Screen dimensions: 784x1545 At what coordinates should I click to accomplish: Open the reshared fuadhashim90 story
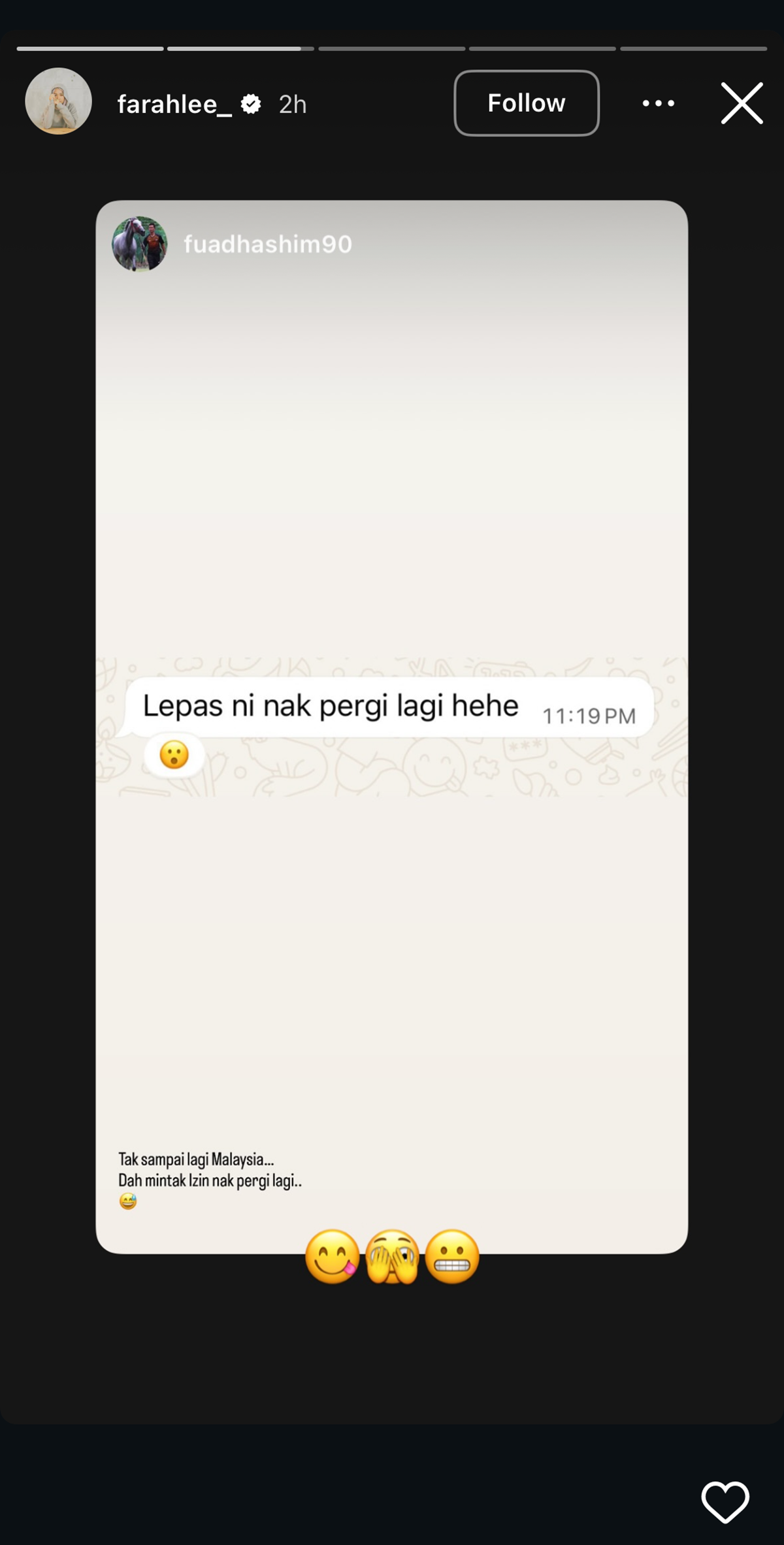coord(267,244)
